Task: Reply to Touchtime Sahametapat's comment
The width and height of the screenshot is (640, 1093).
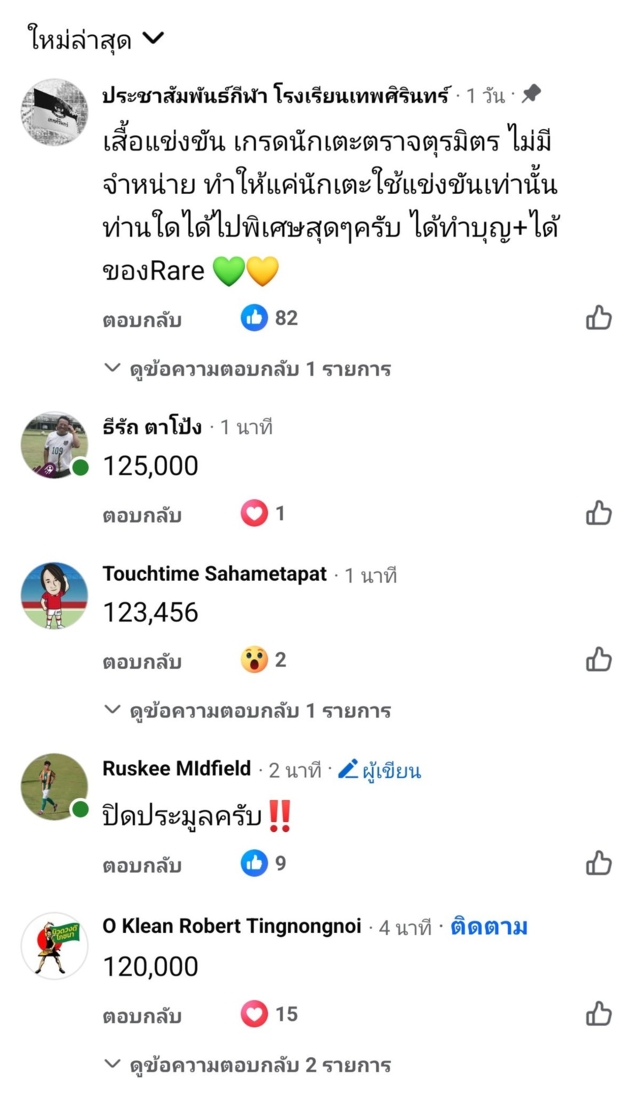Action: point(141,661)
